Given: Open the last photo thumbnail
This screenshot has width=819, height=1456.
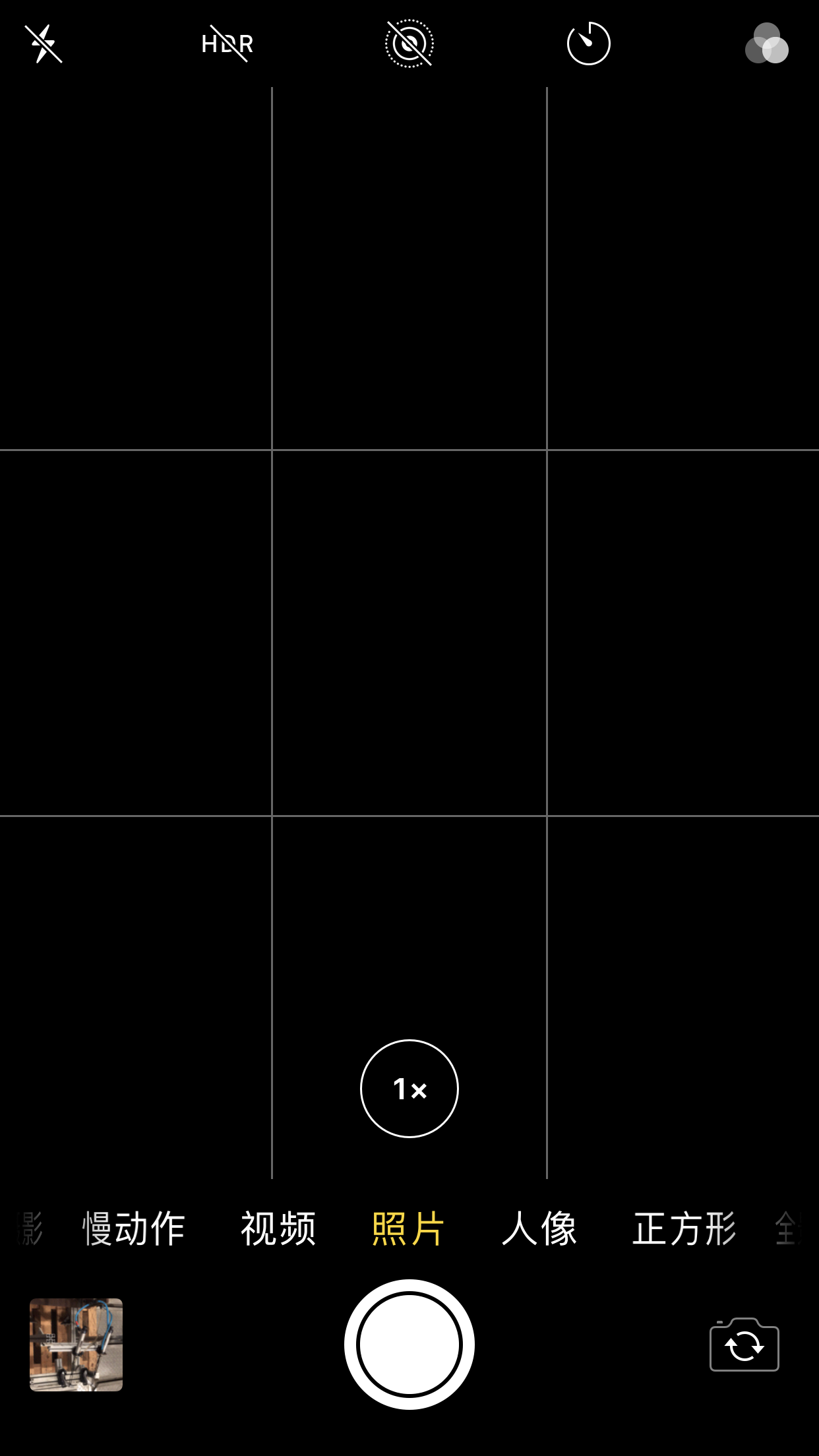Looking at the screenshot, I should point(76,1345).
